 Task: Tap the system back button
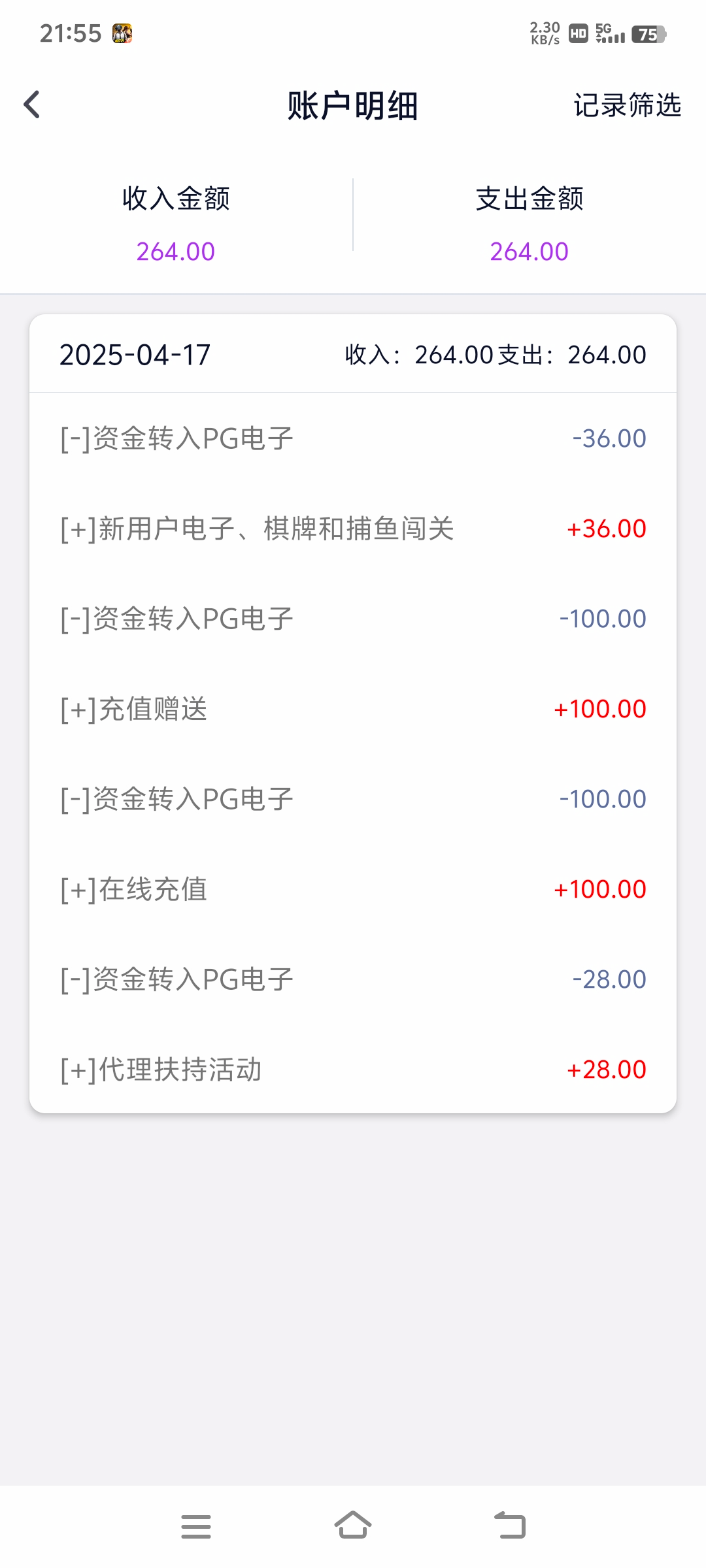(510, 1526)
